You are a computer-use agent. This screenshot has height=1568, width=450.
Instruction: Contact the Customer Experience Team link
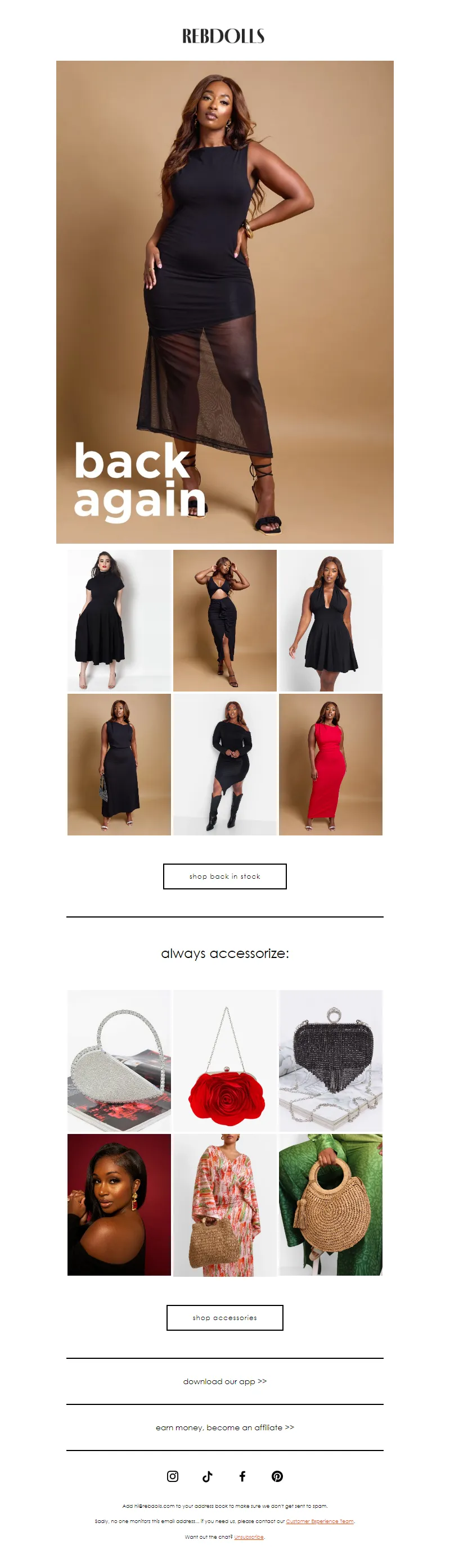click(x=319, y=1521)
